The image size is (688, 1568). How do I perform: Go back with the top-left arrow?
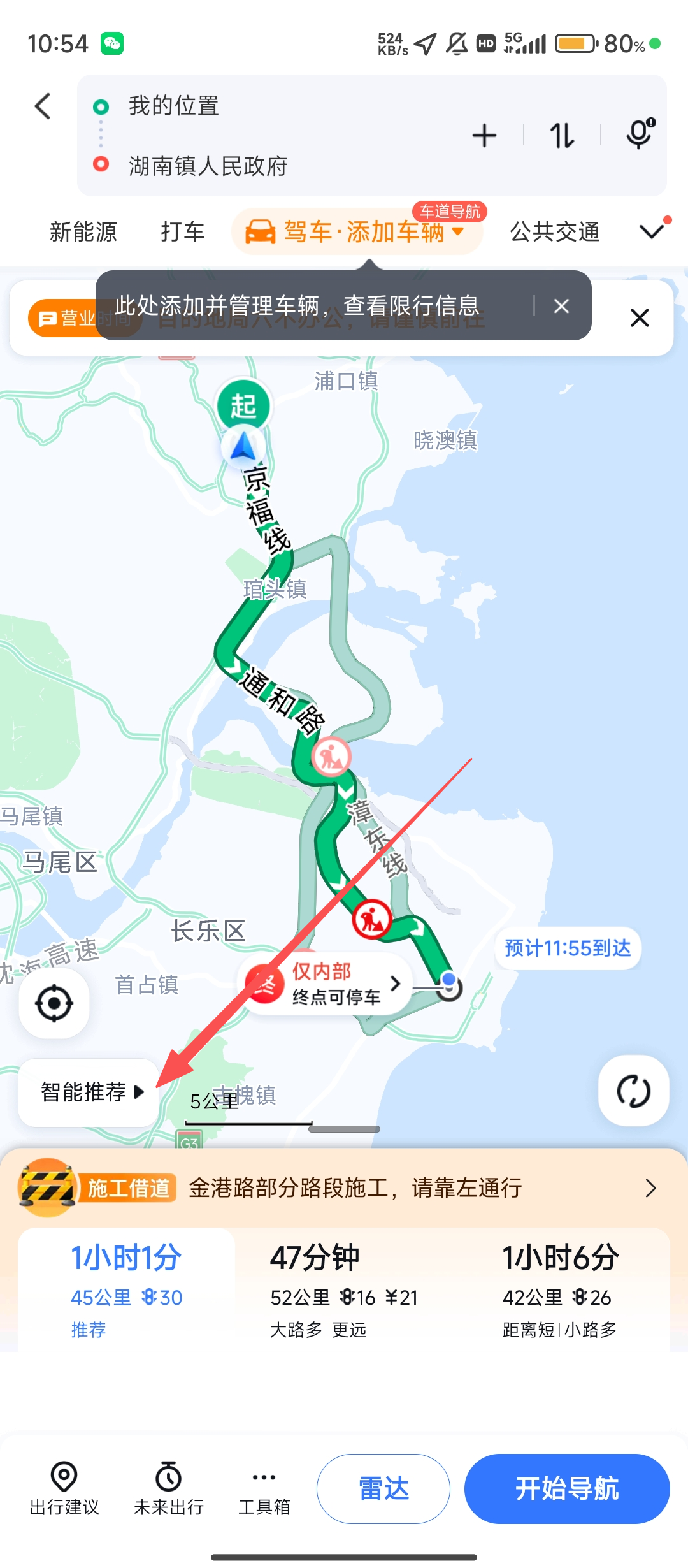click(43, 106)
